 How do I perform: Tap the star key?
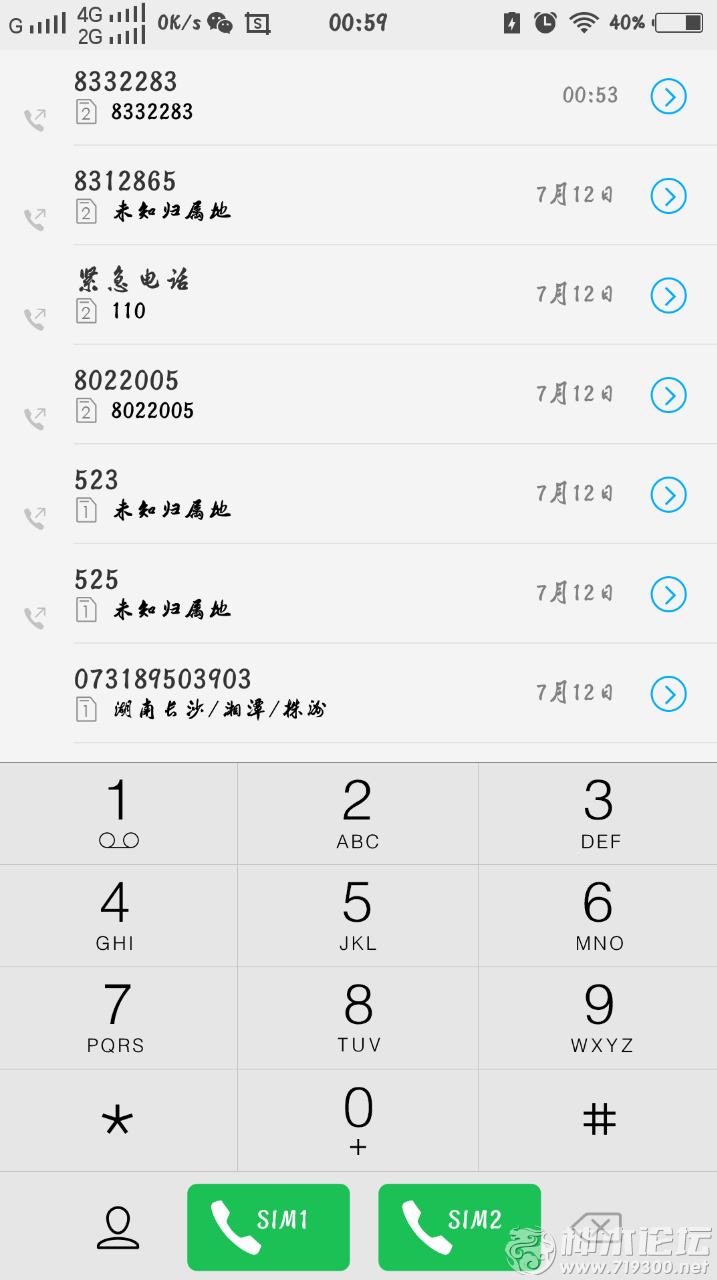(x=118, y=1120)
